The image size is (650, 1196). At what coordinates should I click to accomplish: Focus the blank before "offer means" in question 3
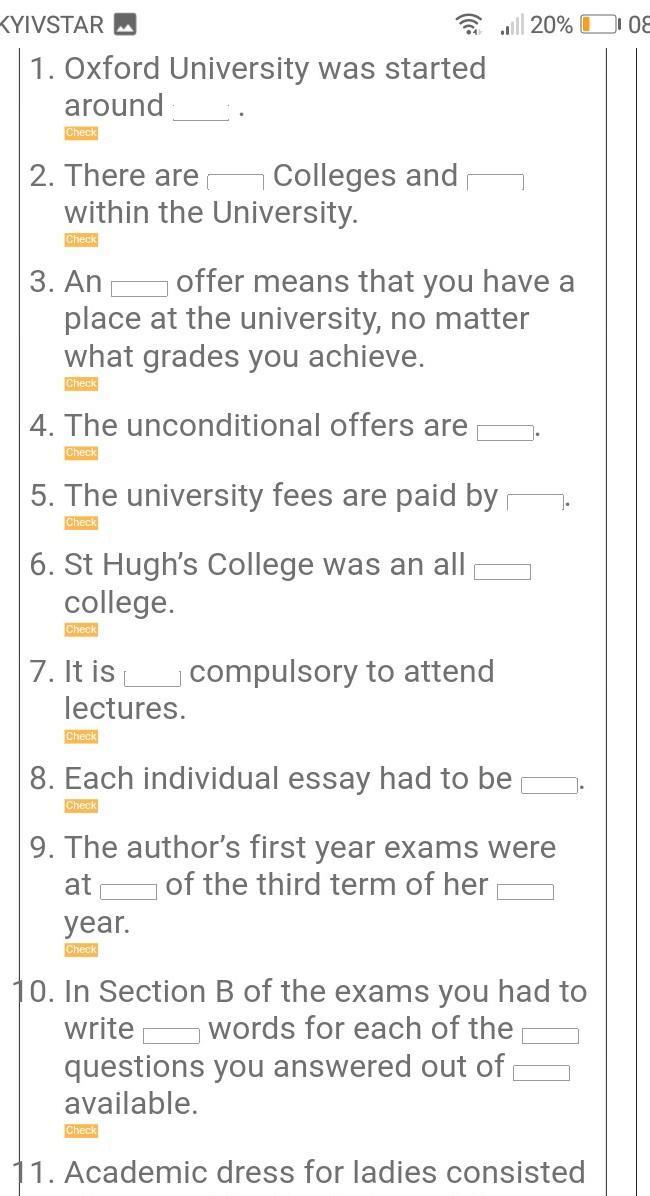(x=139, y=288)
